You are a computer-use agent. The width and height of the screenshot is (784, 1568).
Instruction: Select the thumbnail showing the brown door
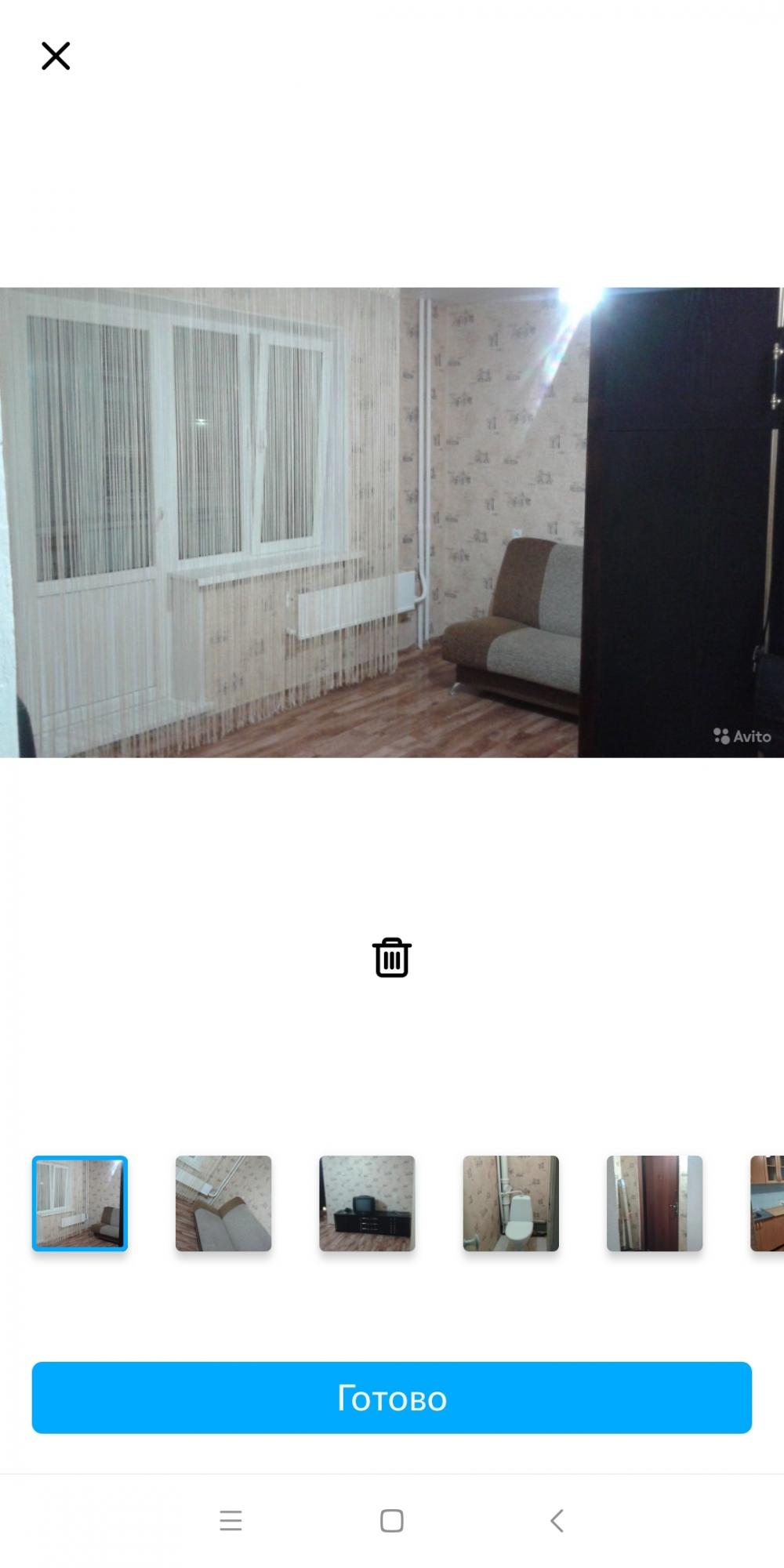[x=655, y=1203]
